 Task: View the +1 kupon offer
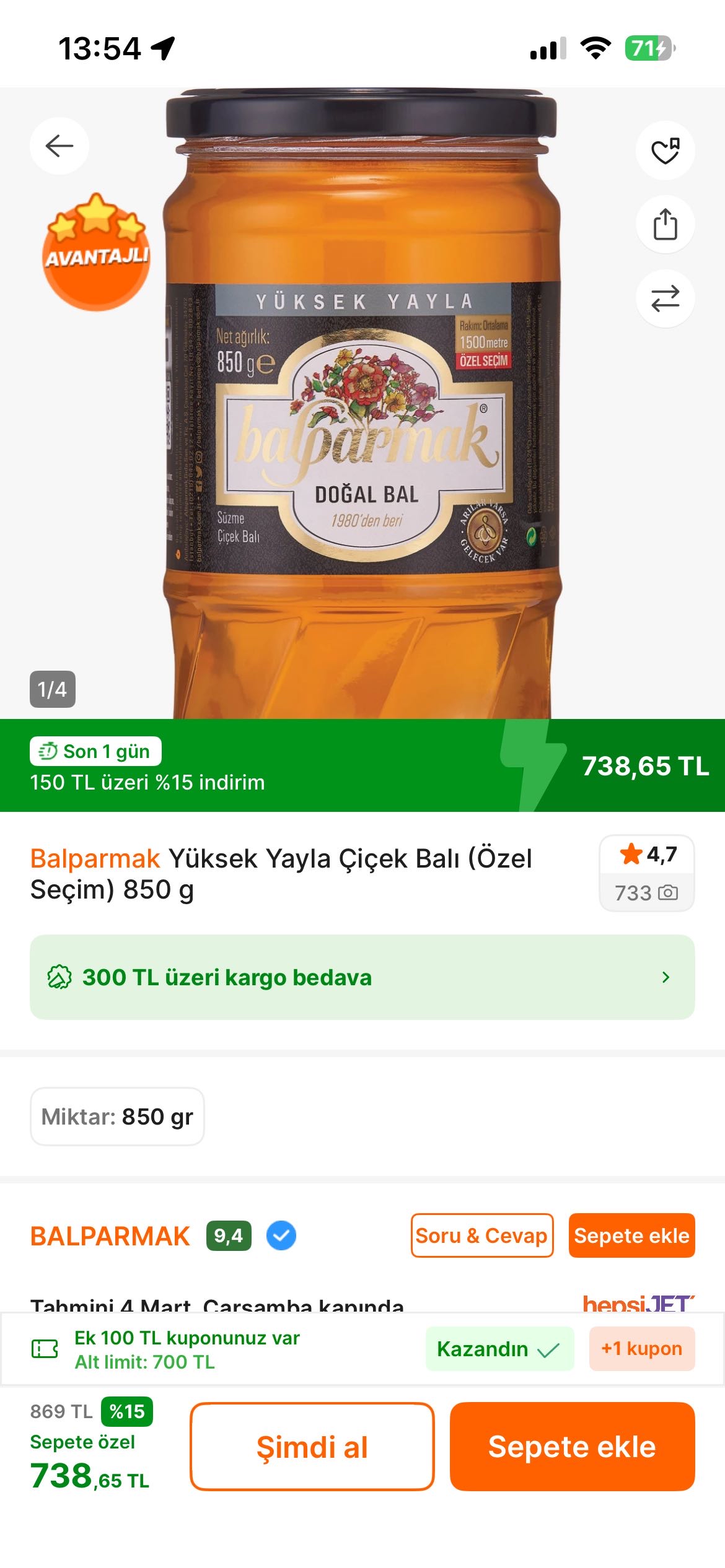(641, 1348)
